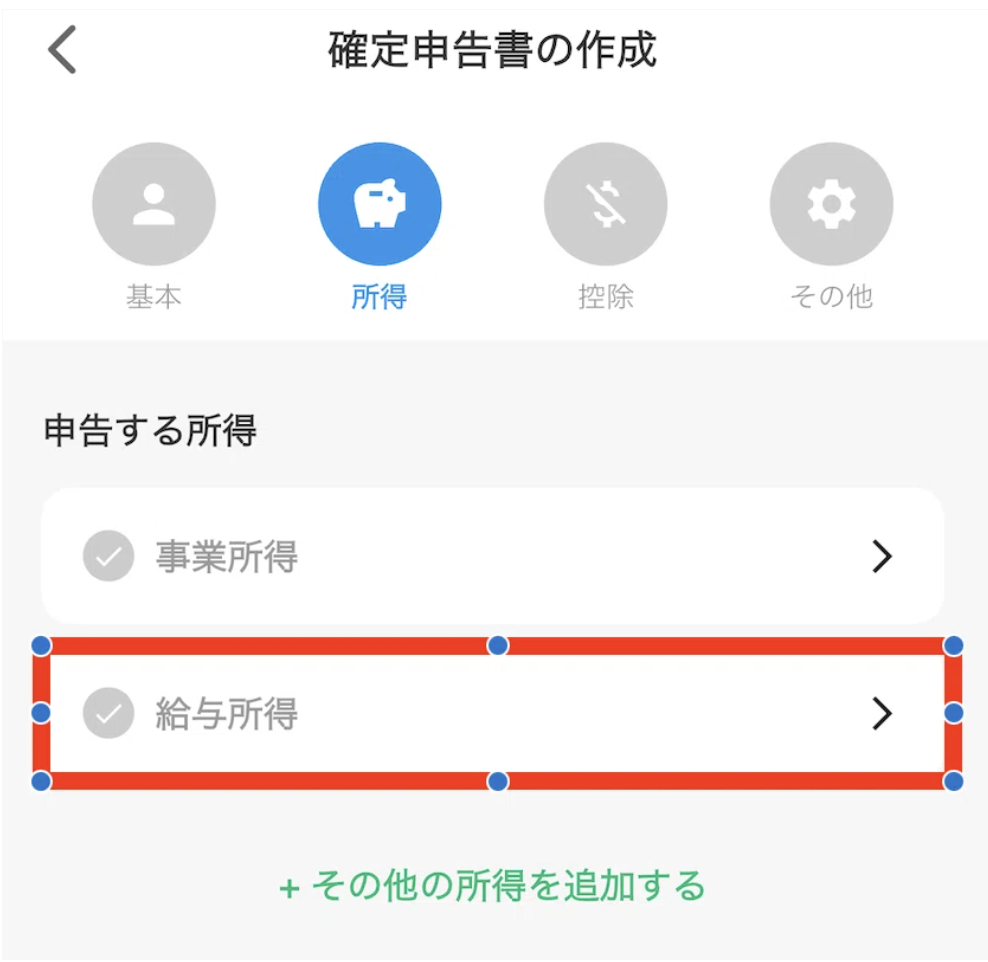The width and height of the screenshot is (988, 962).
Task: Switch to the 基本 step
Action: [153, 205]
